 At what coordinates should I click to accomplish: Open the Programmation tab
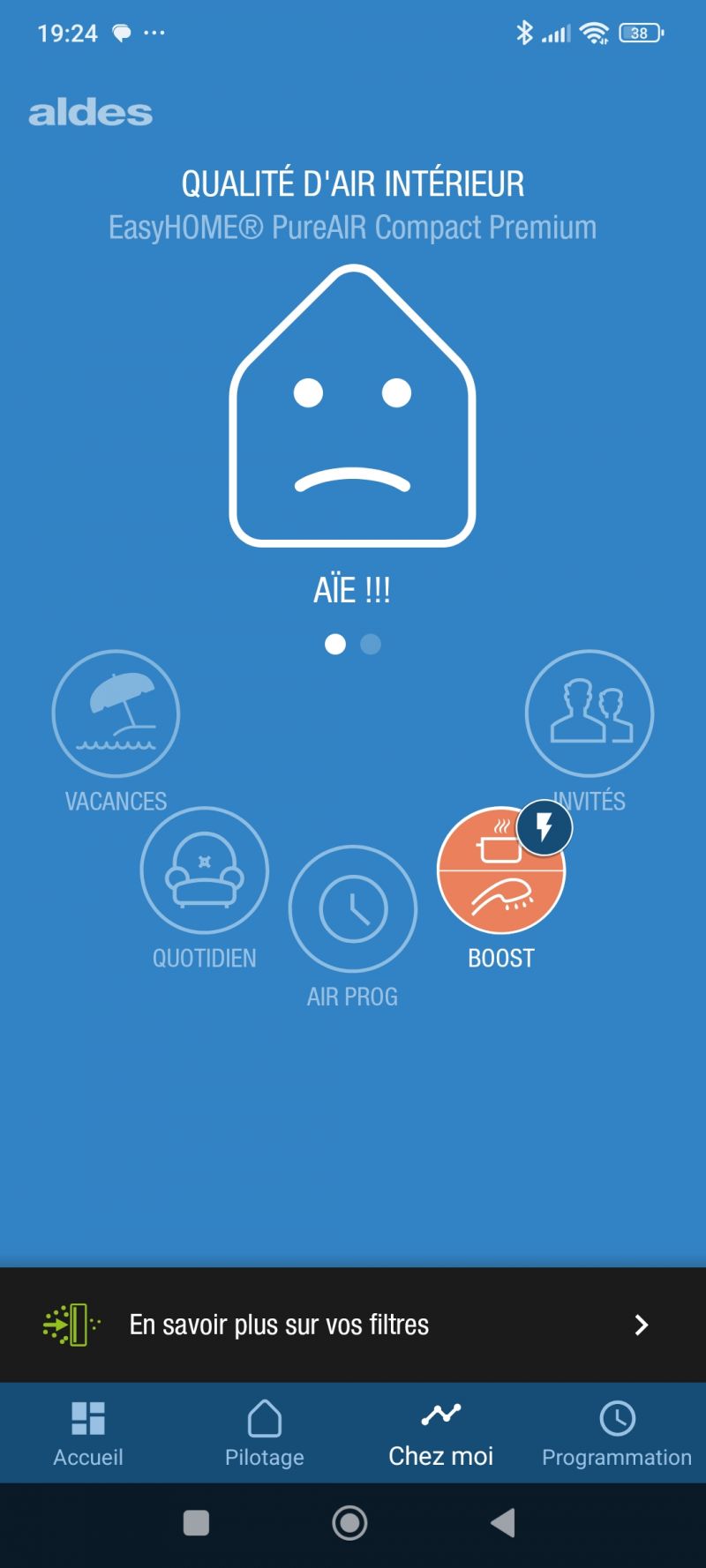point(617,1434)
